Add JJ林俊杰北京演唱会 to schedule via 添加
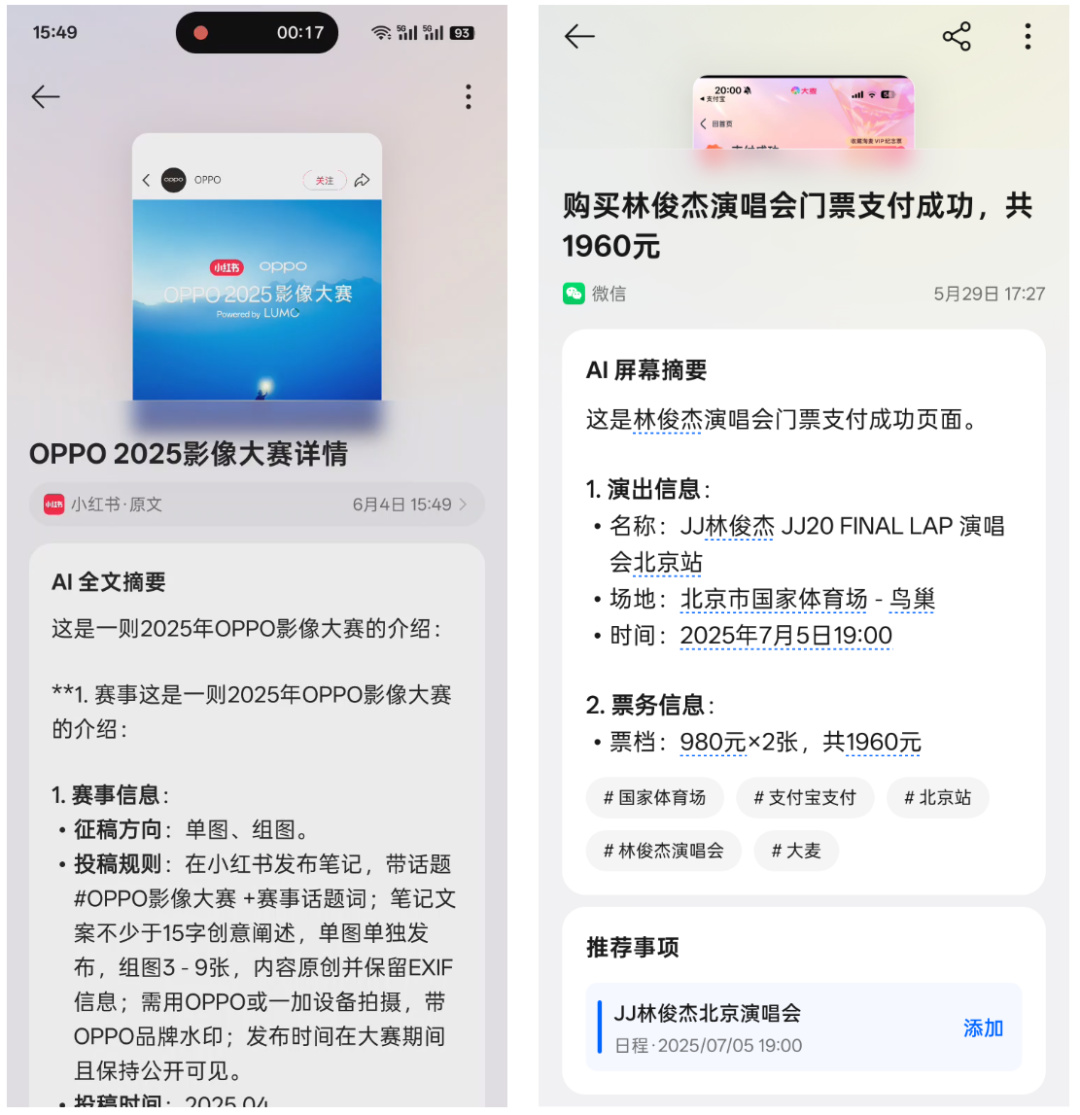Screen dimensions: 1080x1115 (x=982, y=1028)
